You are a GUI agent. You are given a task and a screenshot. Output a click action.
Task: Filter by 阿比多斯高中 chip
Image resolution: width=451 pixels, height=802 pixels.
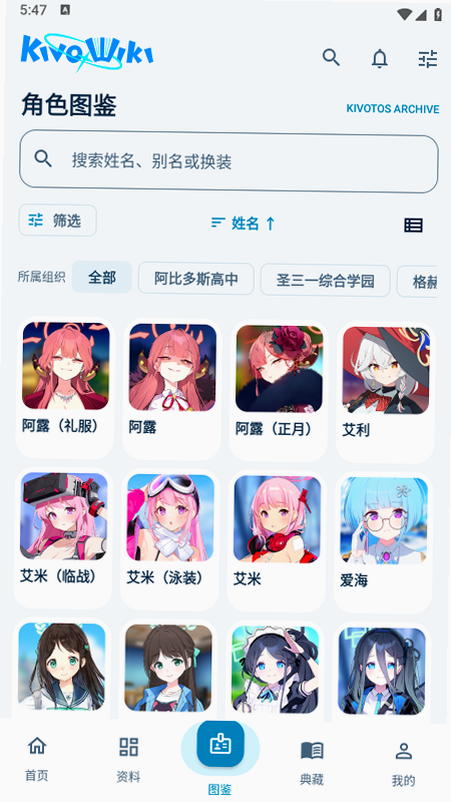[196, 279]
